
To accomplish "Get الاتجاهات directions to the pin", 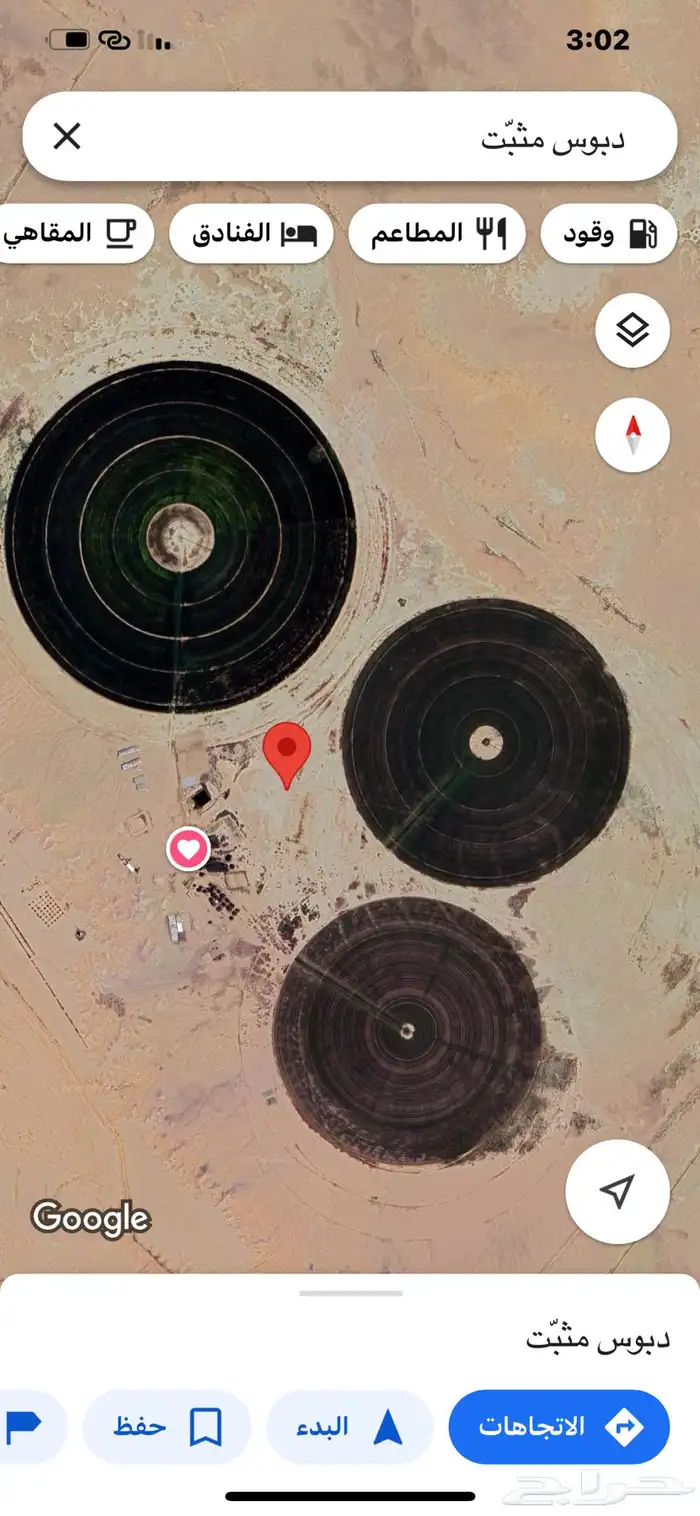I will (x=558, y=1426).
